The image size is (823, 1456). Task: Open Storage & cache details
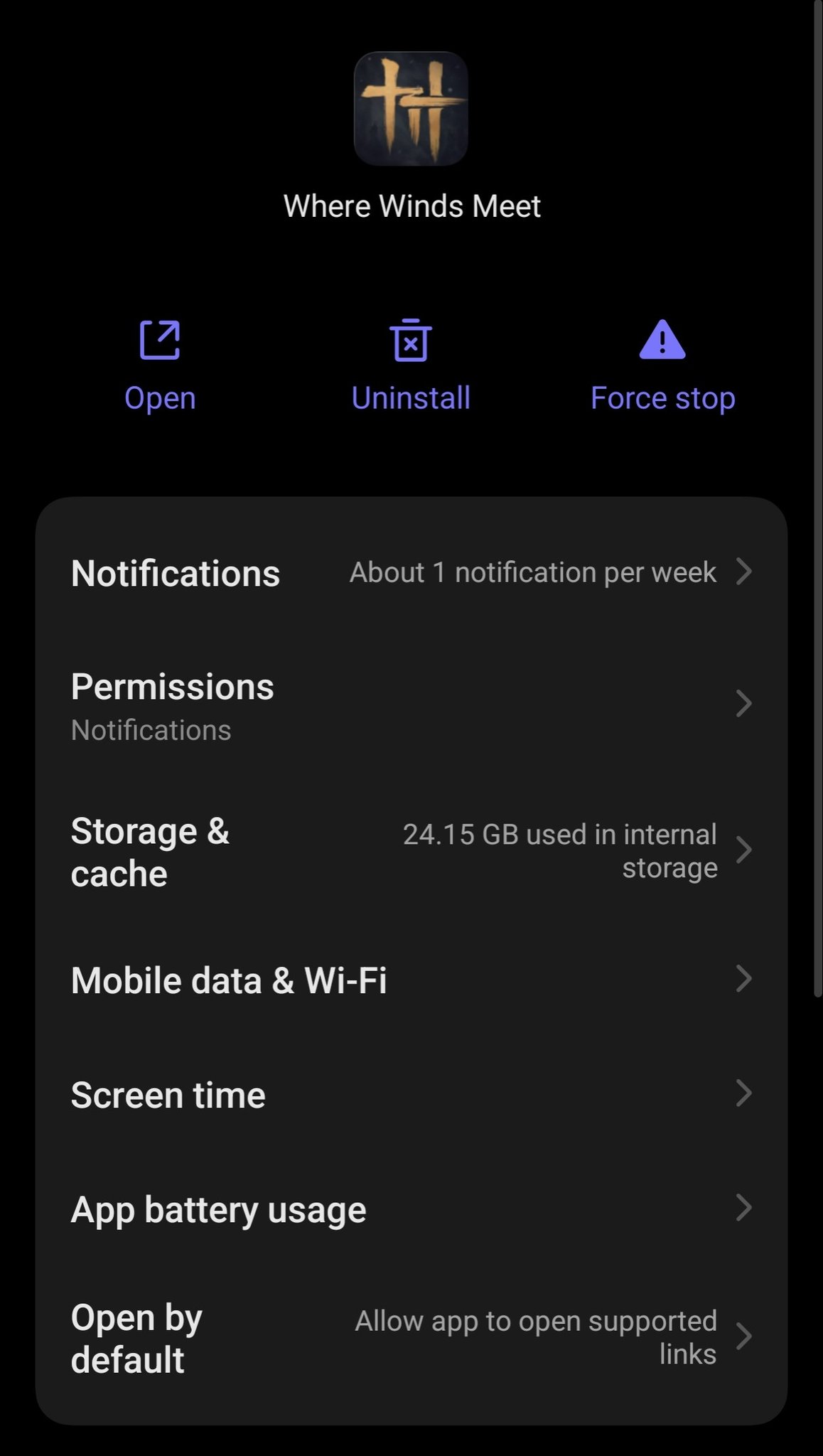411,852
